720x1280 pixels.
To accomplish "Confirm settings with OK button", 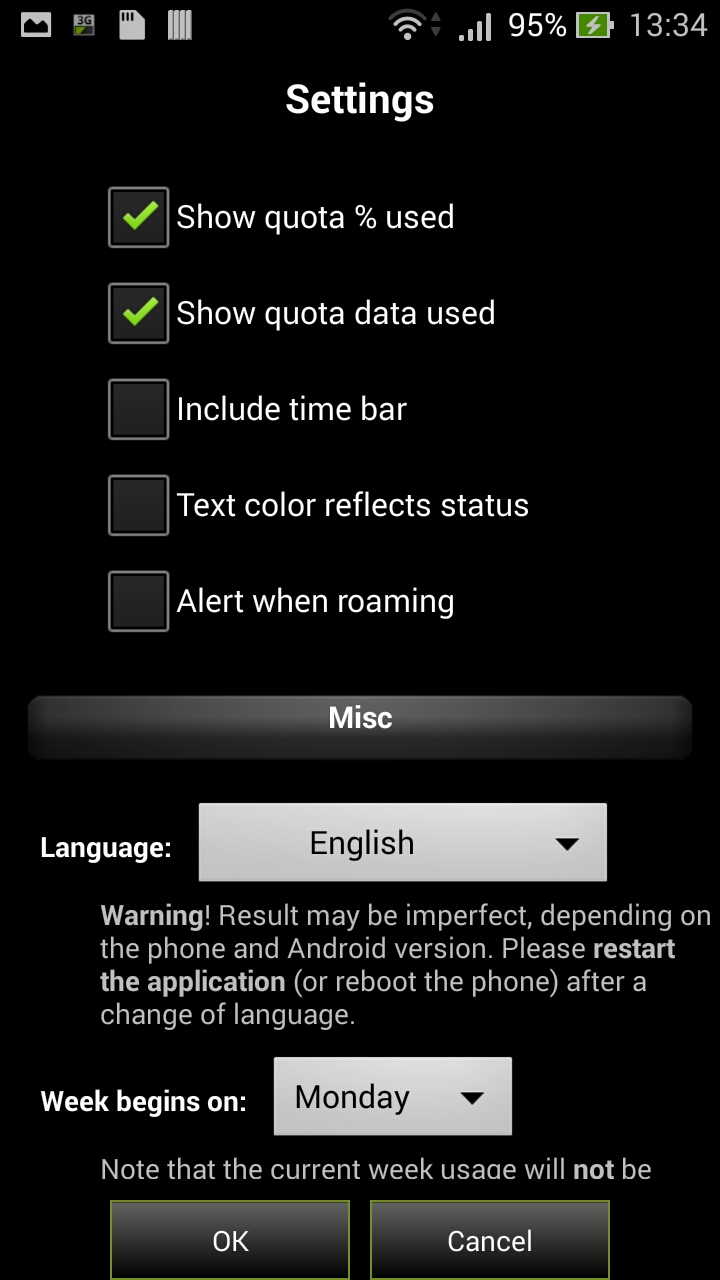I will pos(230,1240).
